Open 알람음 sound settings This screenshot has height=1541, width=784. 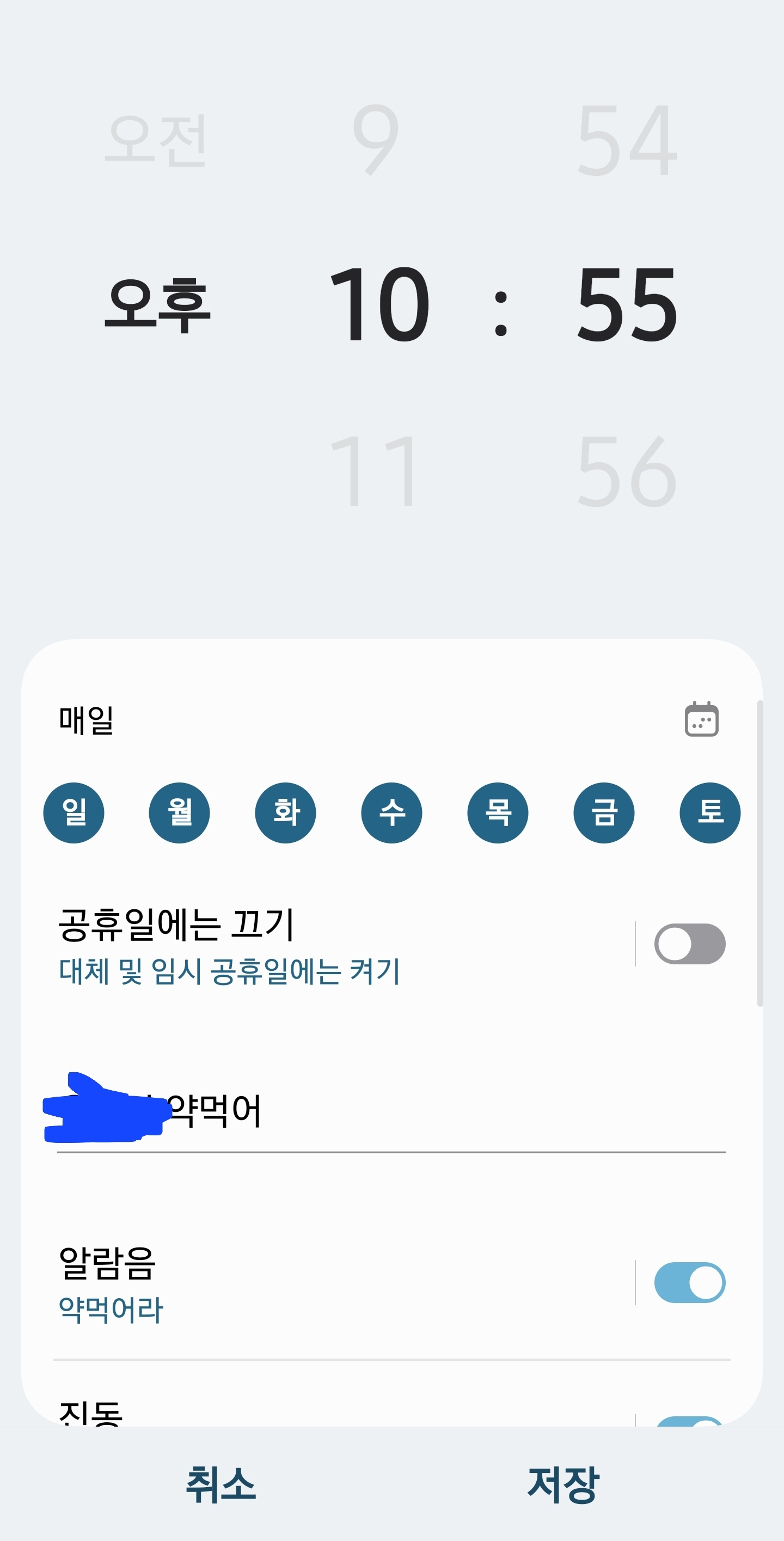coord(239,1284)
